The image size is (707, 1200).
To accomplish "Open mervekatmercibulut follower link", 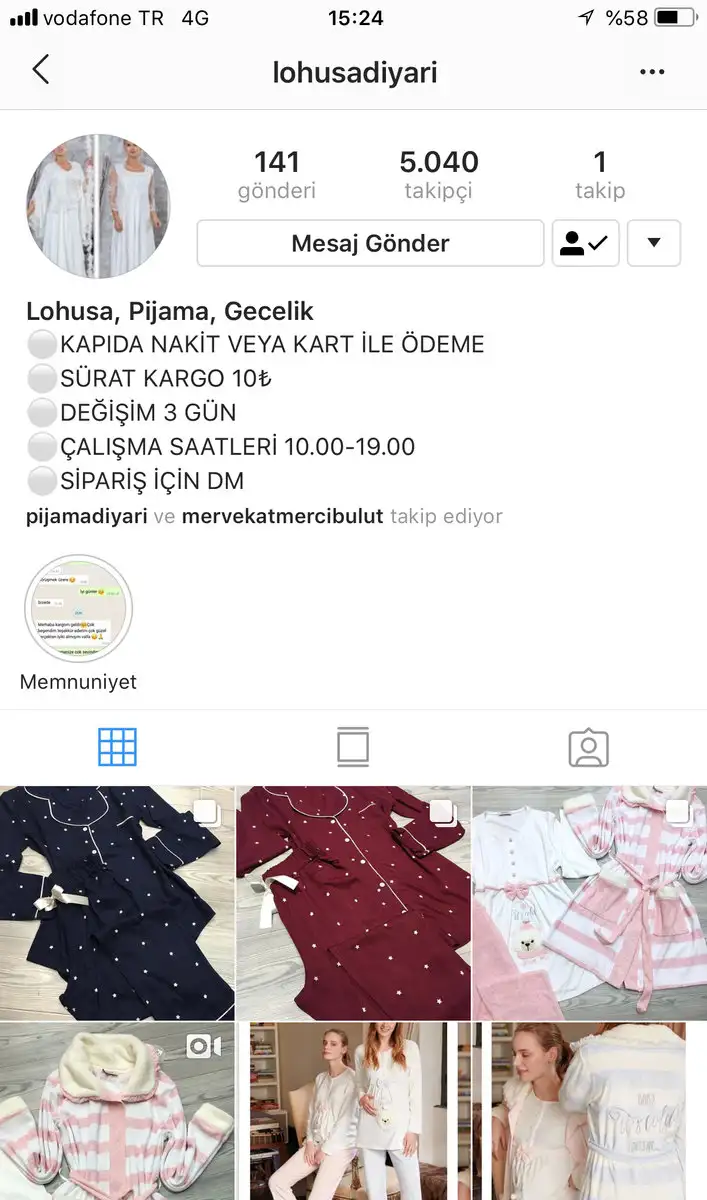I will click(282, 516).
